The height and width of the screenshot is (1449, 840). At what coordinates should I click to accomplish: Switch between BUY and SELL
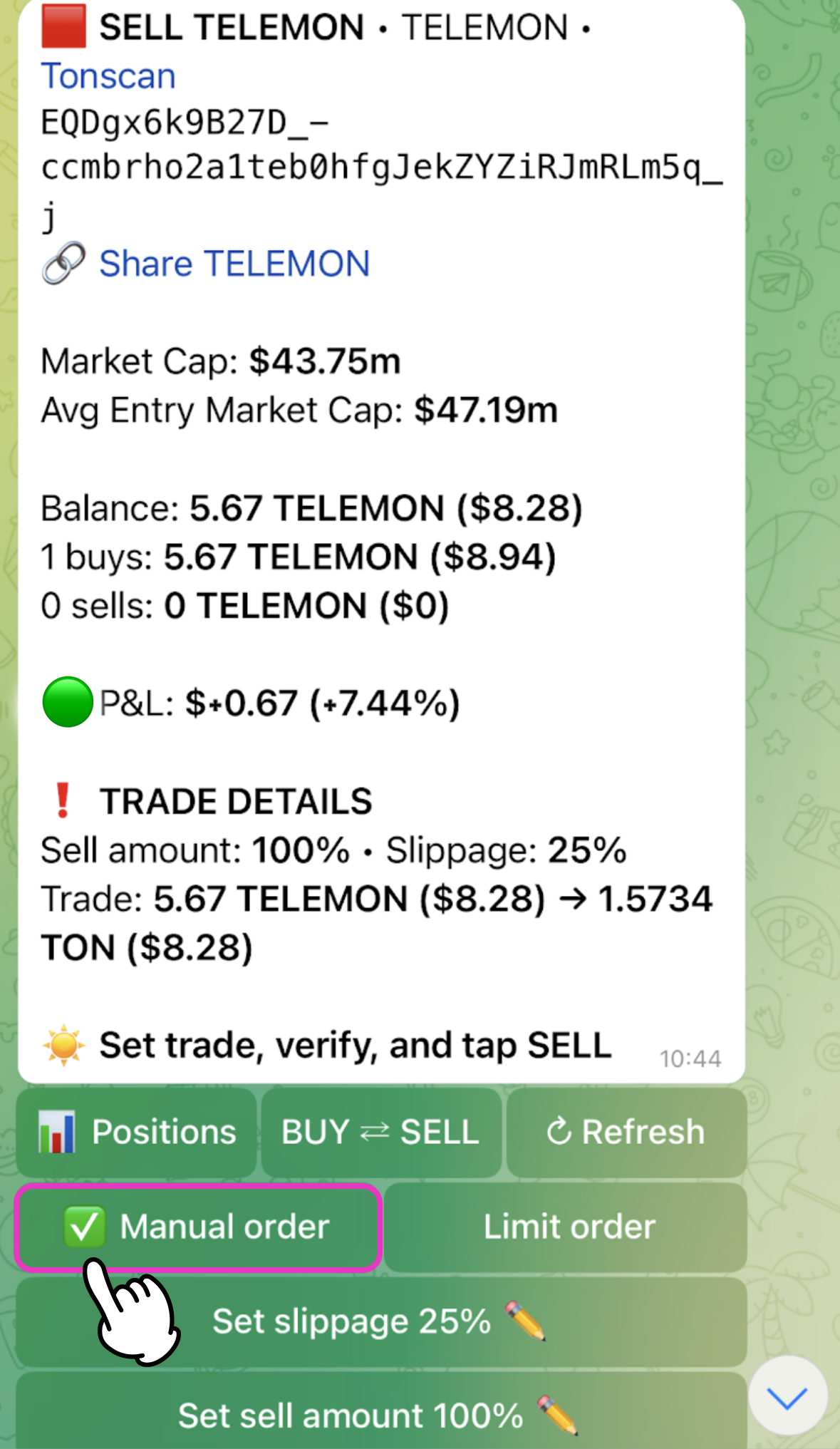380,1132
